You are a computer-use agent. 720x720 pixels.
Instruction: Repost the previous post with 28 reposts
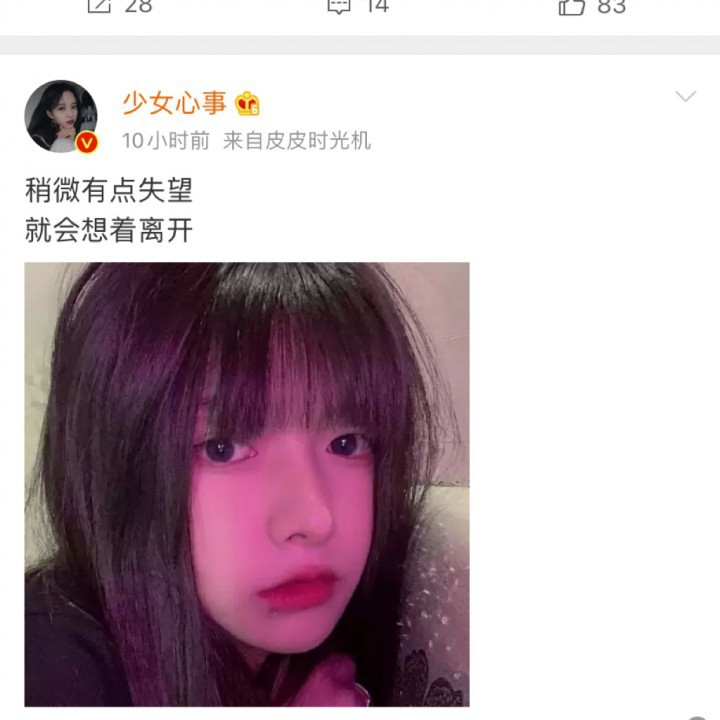118,6
